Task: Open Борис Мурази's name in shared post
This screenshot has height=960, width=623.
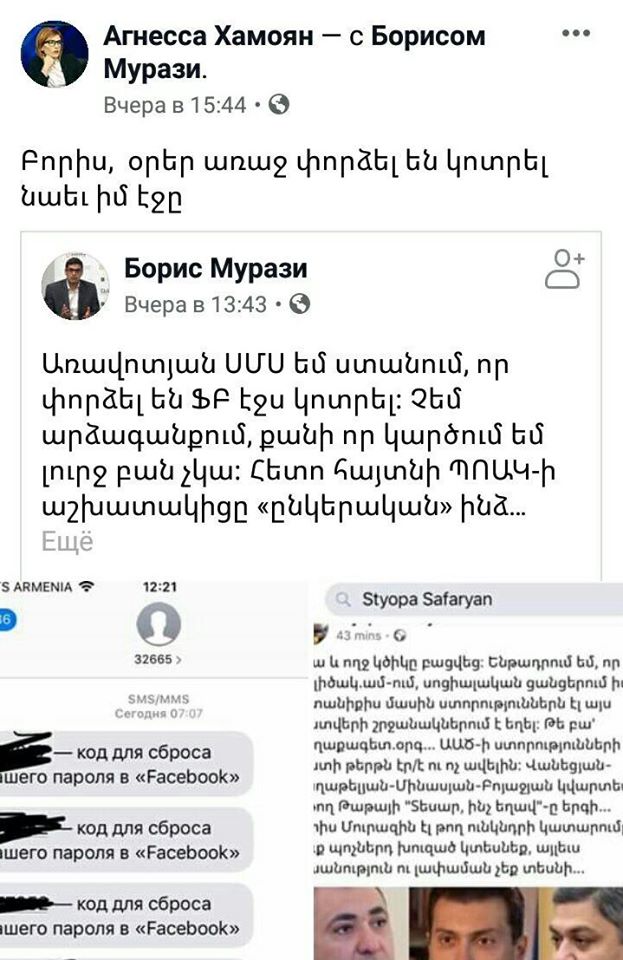Action: (215, 267)
